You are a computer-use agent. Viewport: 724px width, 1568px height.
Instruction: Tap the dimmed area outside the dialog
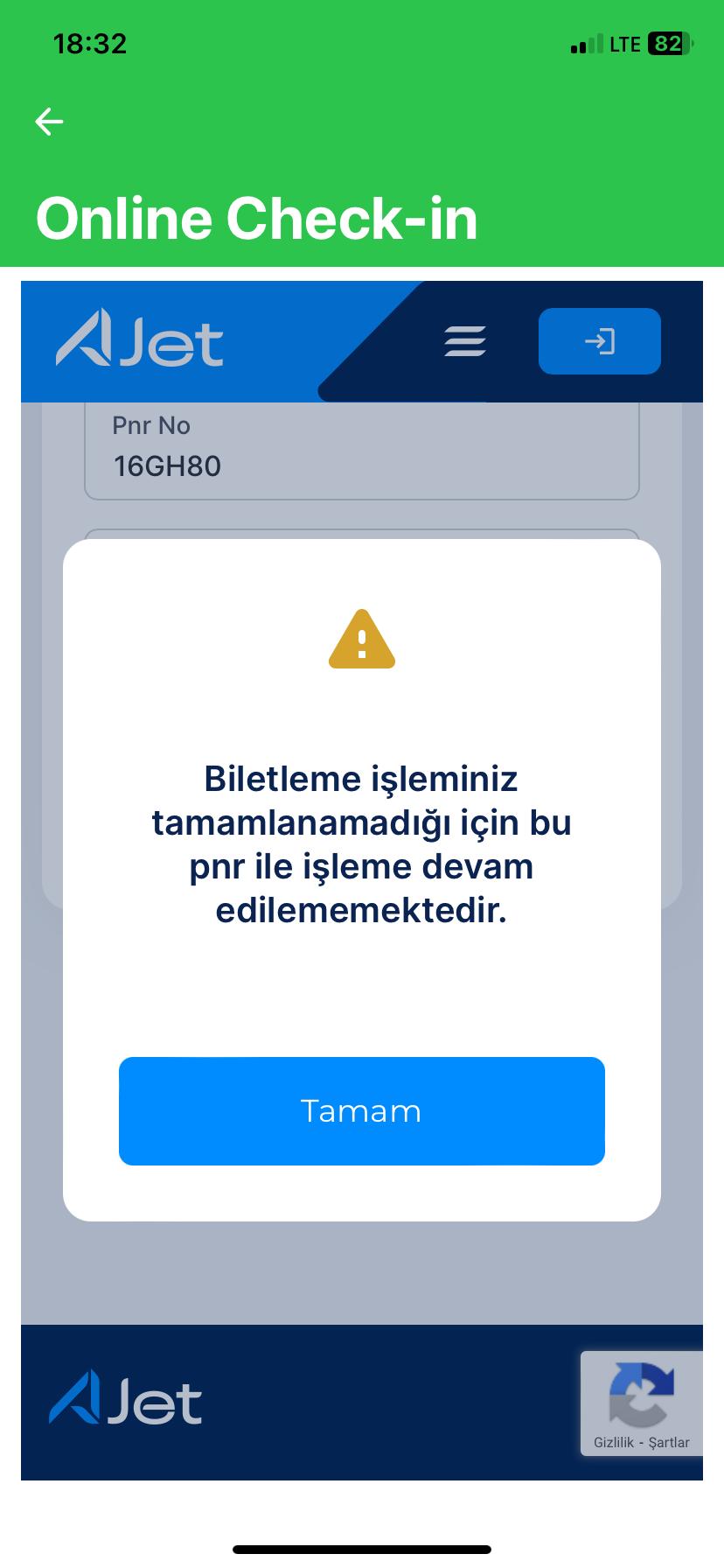[362, 1277]
